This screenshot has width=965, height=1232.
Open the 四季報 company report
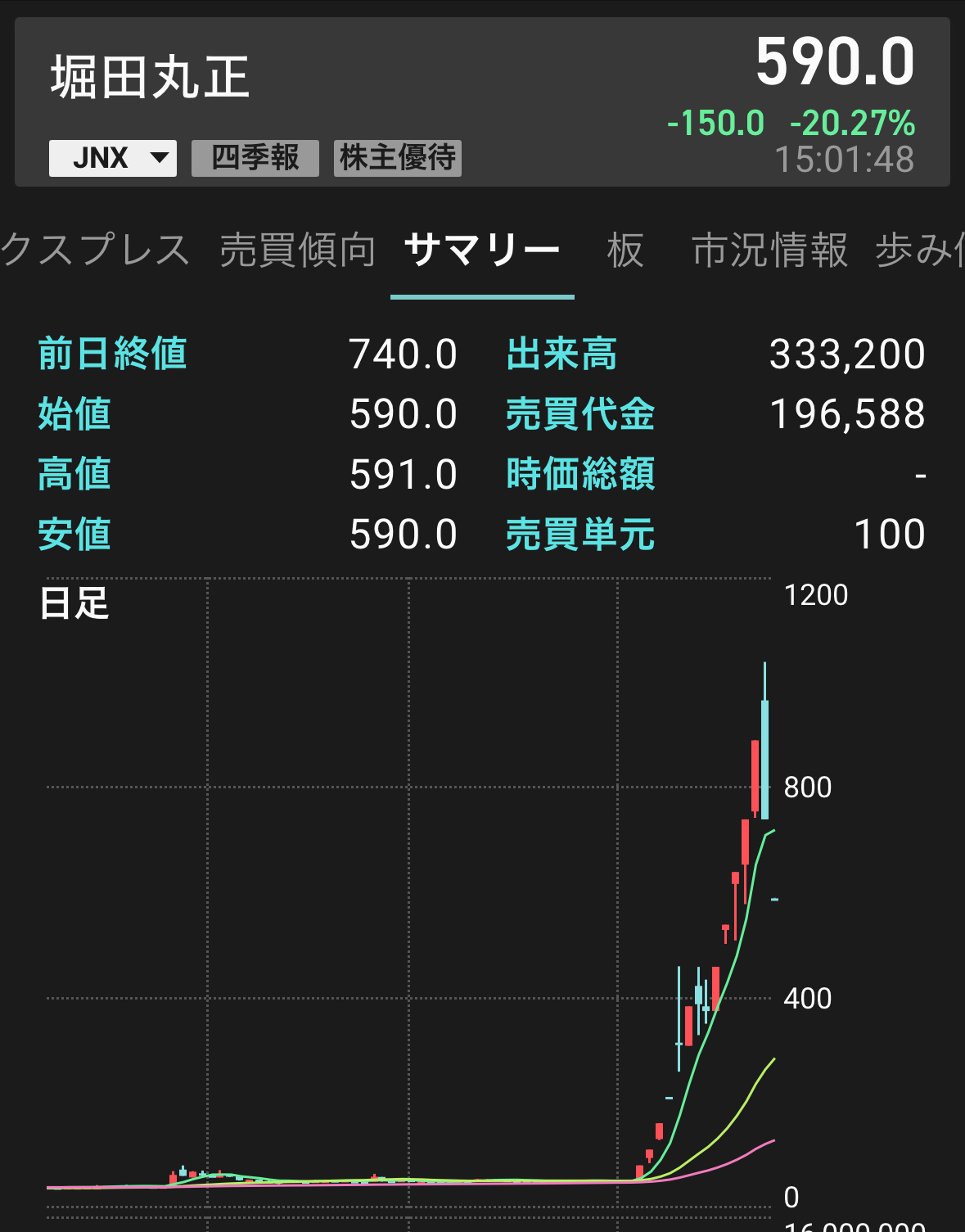(x=255, y=158)
